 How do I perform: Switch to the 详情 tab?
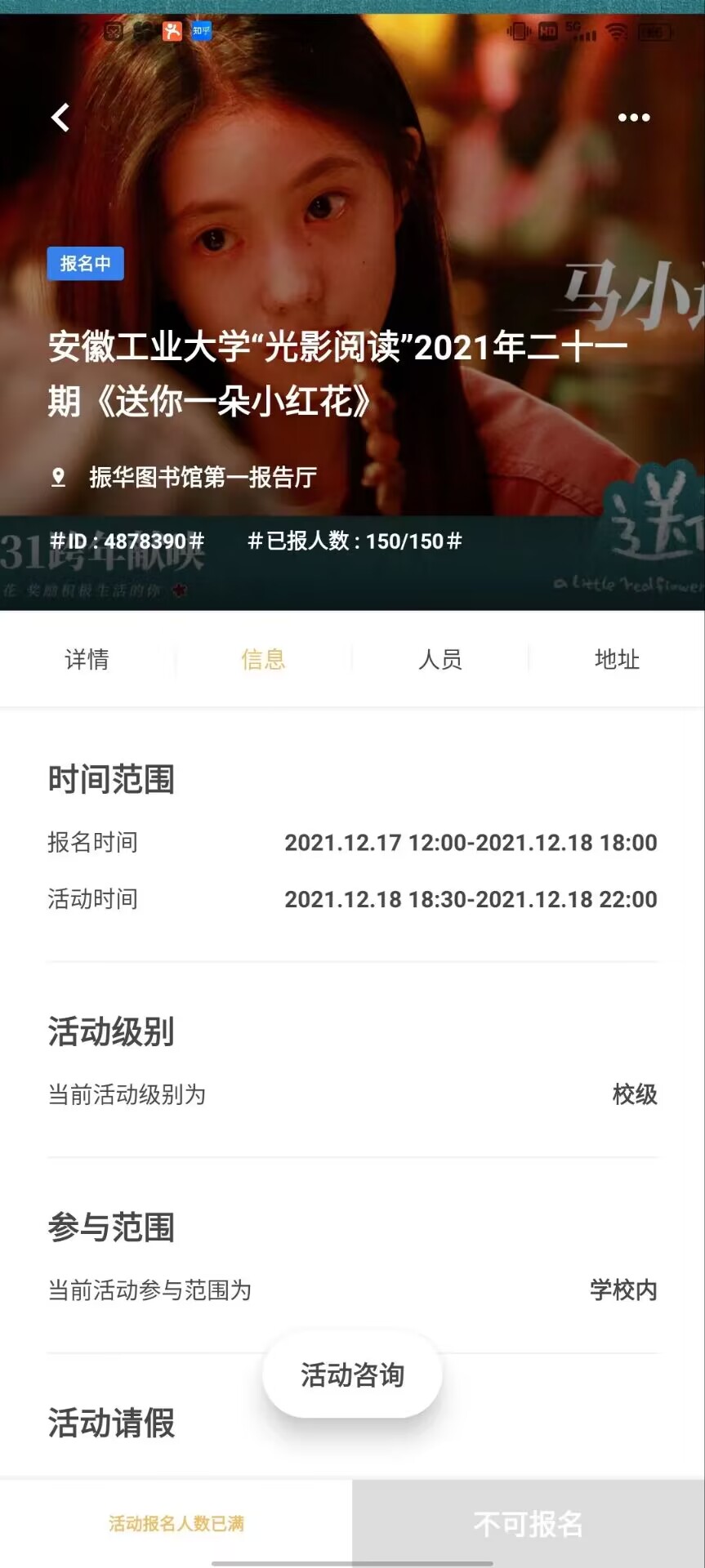(87, 659)
